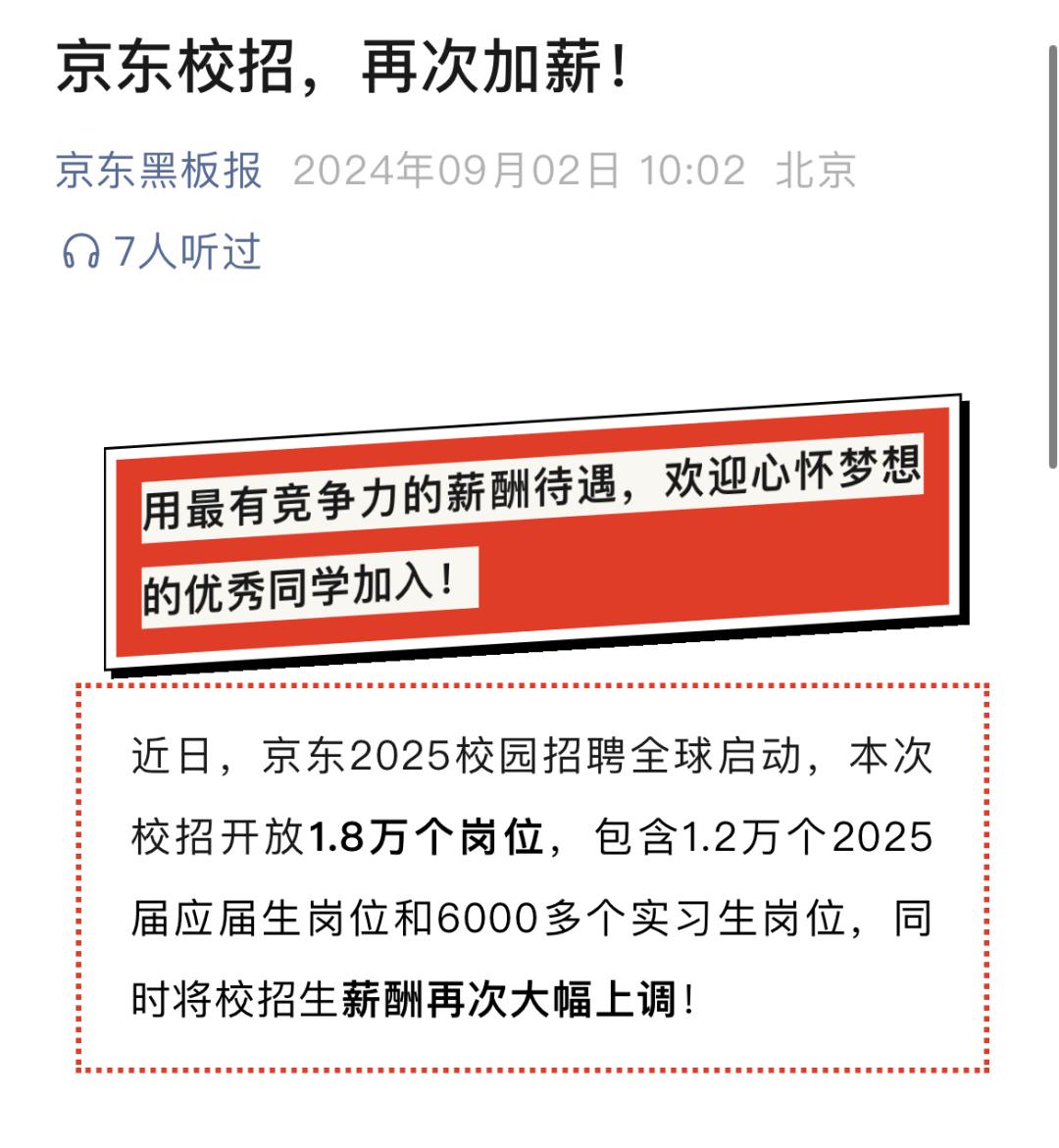Listen to the article via 7人听过
1059x1148 pixels.
162,252
